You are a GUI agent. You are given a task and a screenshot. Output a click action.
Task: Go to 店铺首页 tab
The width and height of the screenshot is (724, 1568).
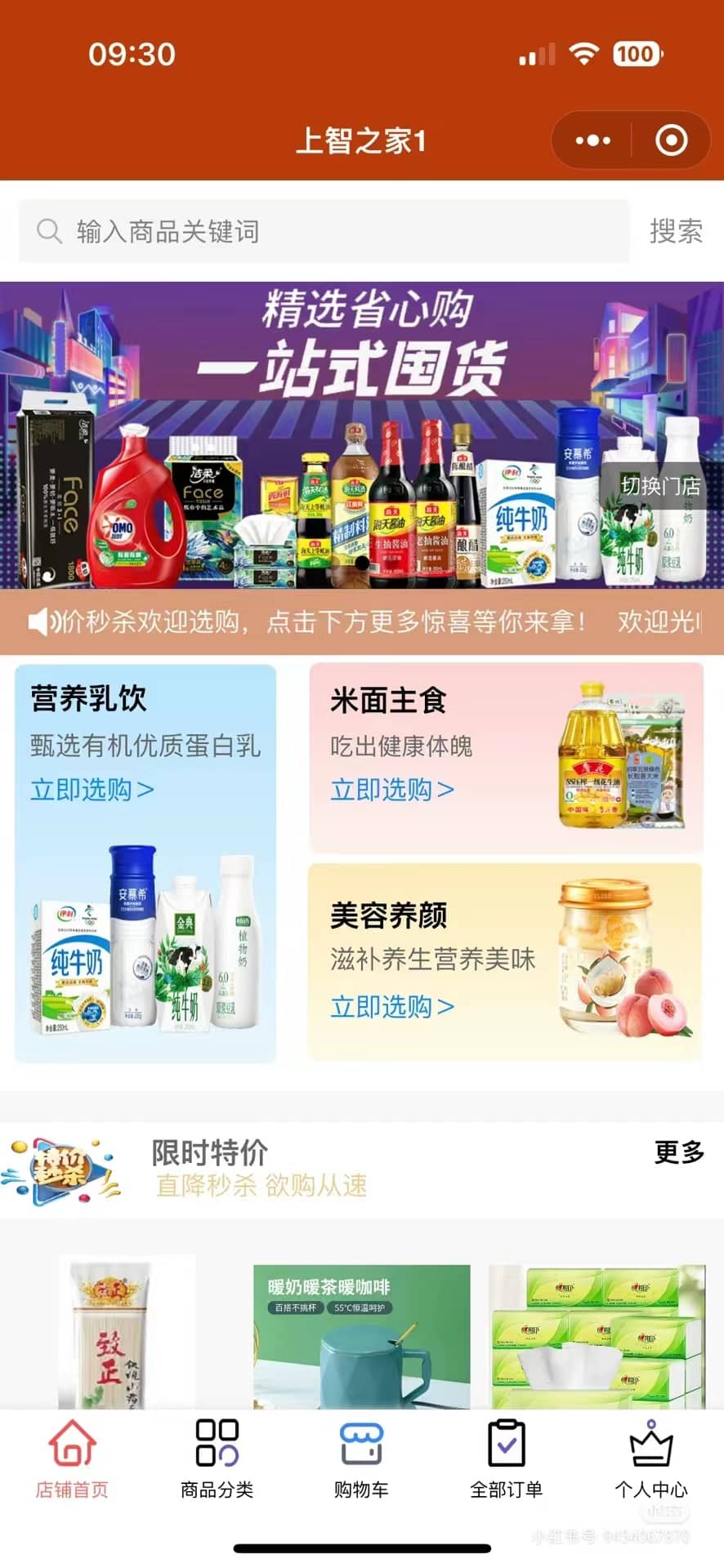[72, 1459]
